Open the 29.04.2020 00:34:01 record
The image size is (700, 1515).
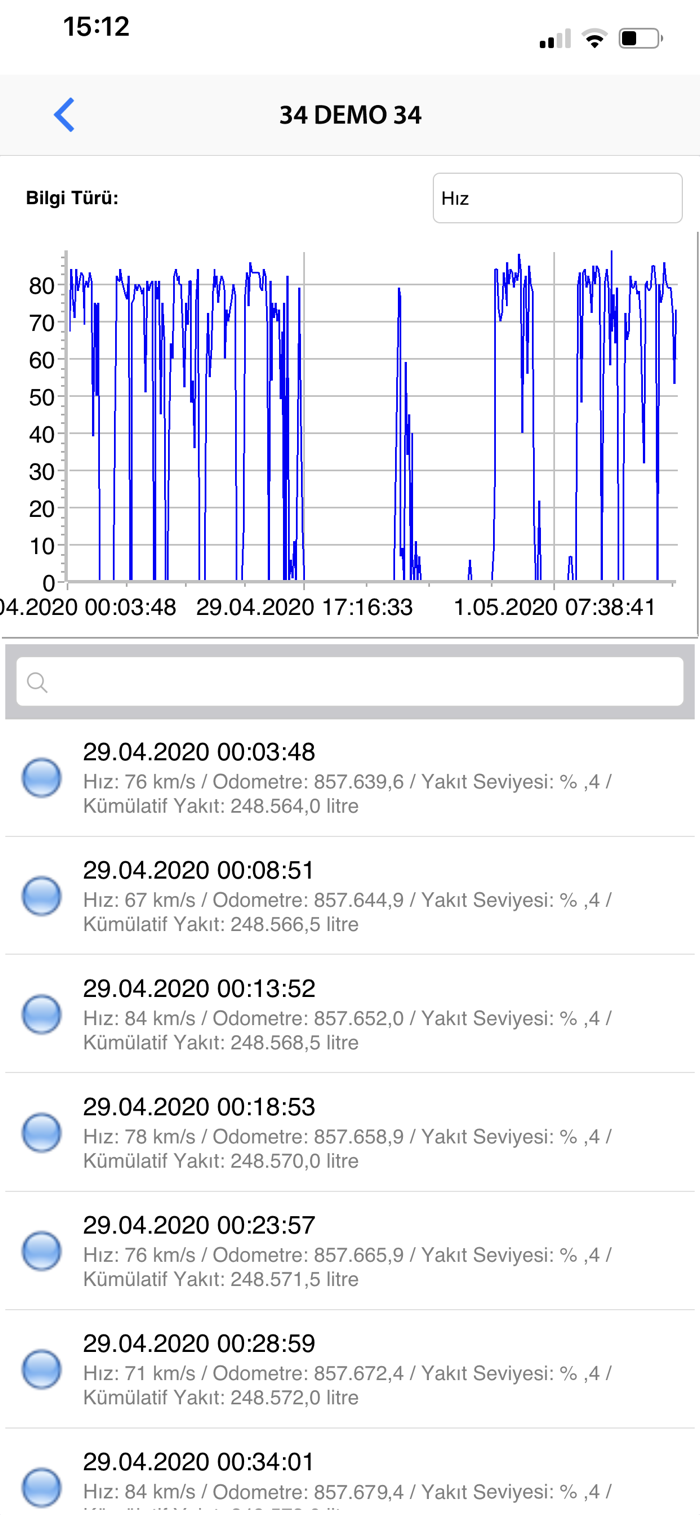tap(350, 1471)
